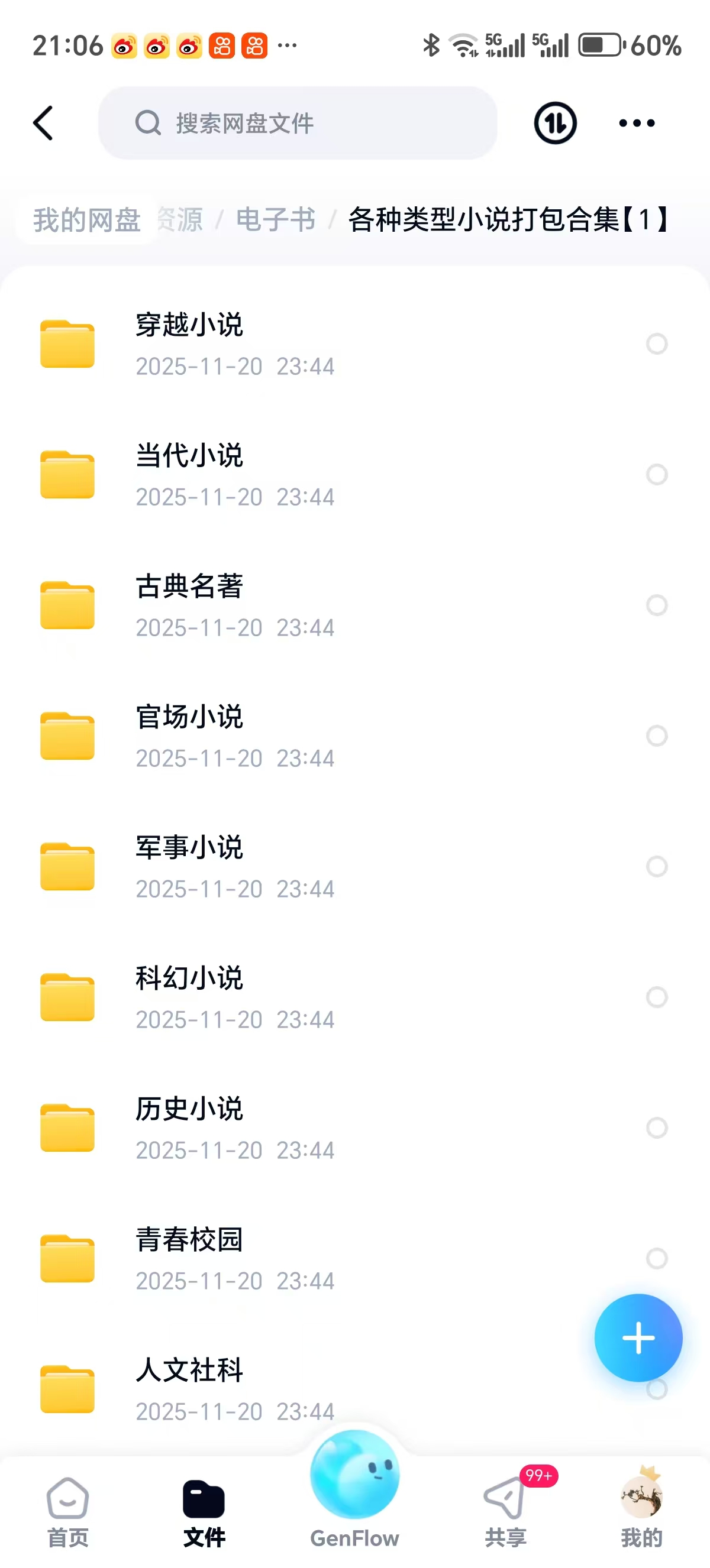Switch to the 文件 tab
The image size is (710, 1568).
(x=205, y=1504)
